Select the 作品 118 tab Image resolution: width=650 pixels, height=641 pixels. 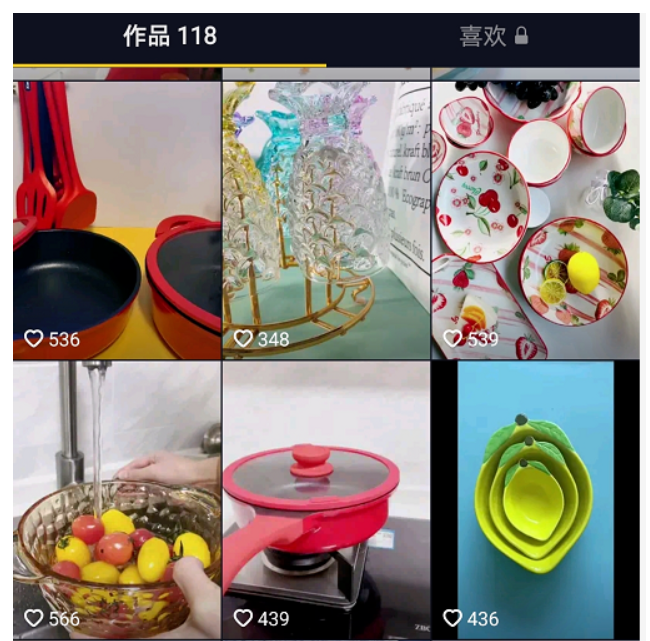(170, 37)
